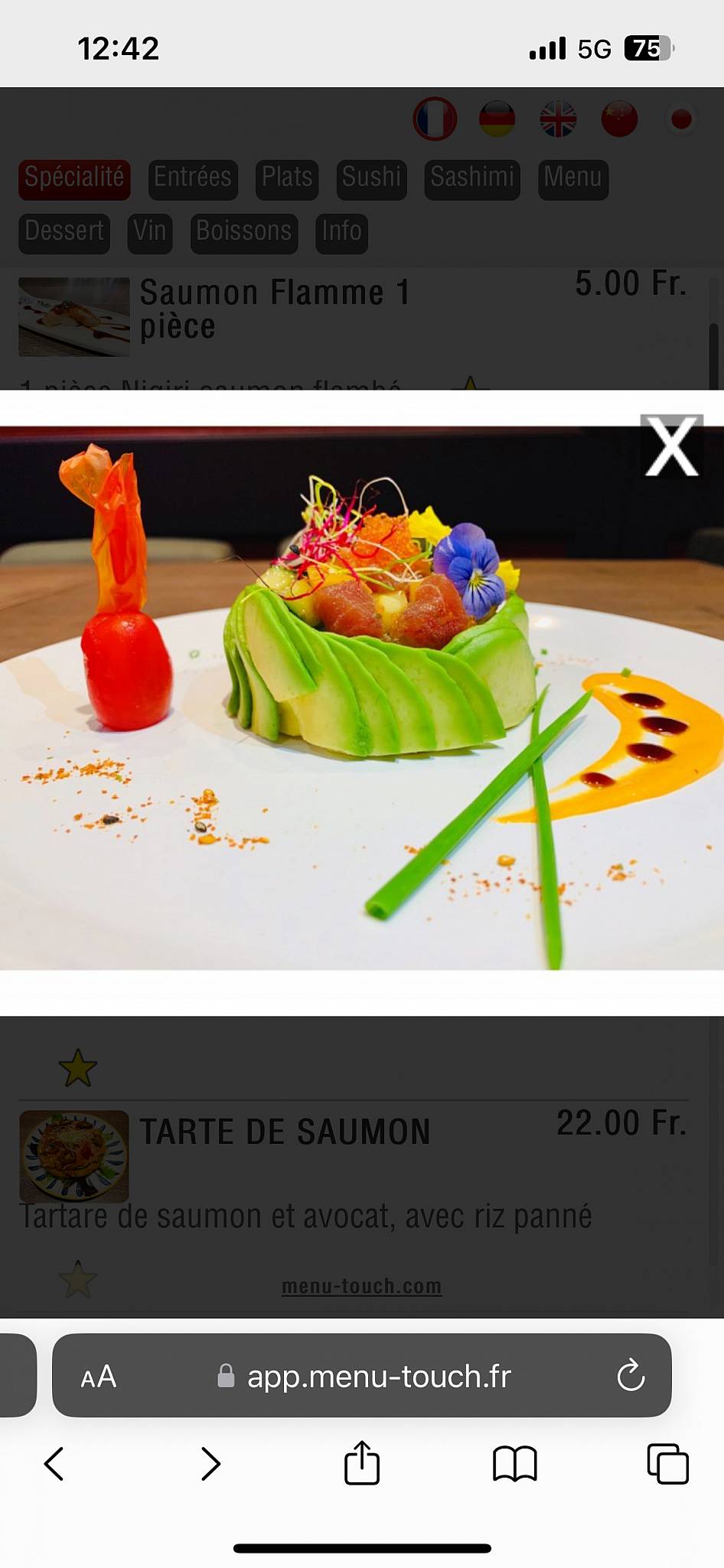
Task: Choose English via the UK flag icon
Action: pos(557,119)
